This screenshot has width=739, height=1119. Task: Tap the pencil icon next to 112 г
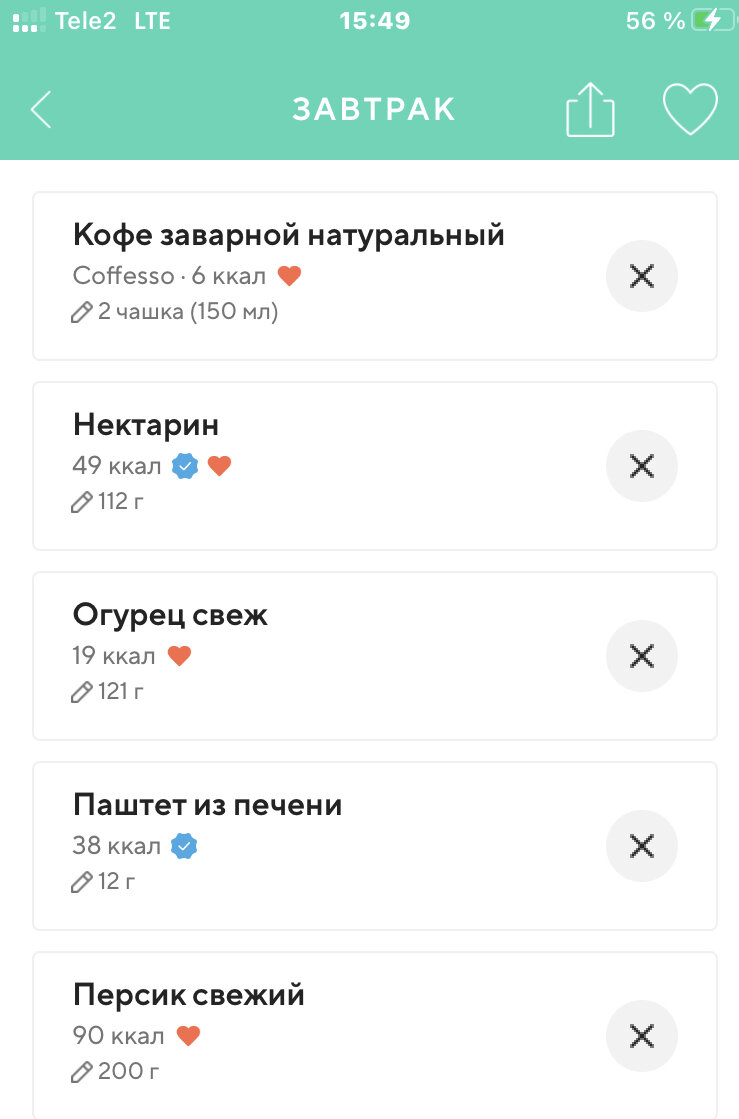coord(81,502)
